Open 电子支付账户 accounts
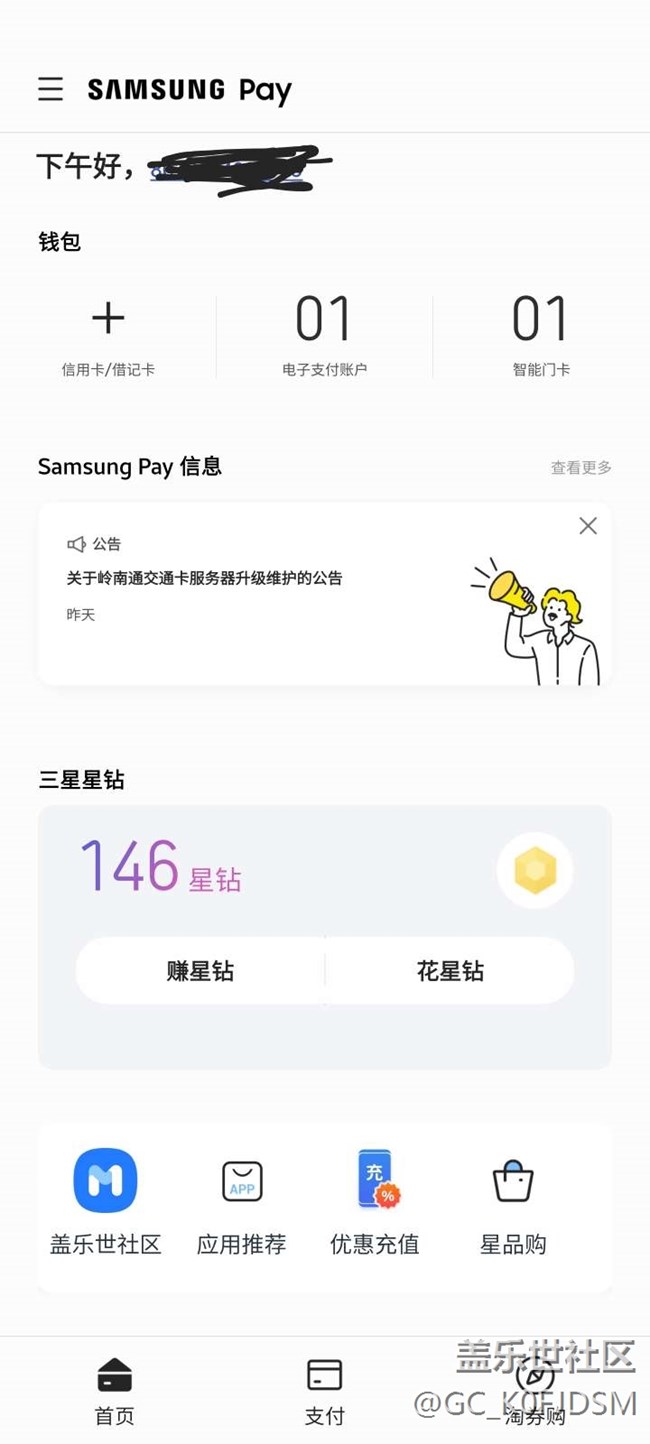The height and width of the screenshot is (1444, 650). (x=324, y=334)
